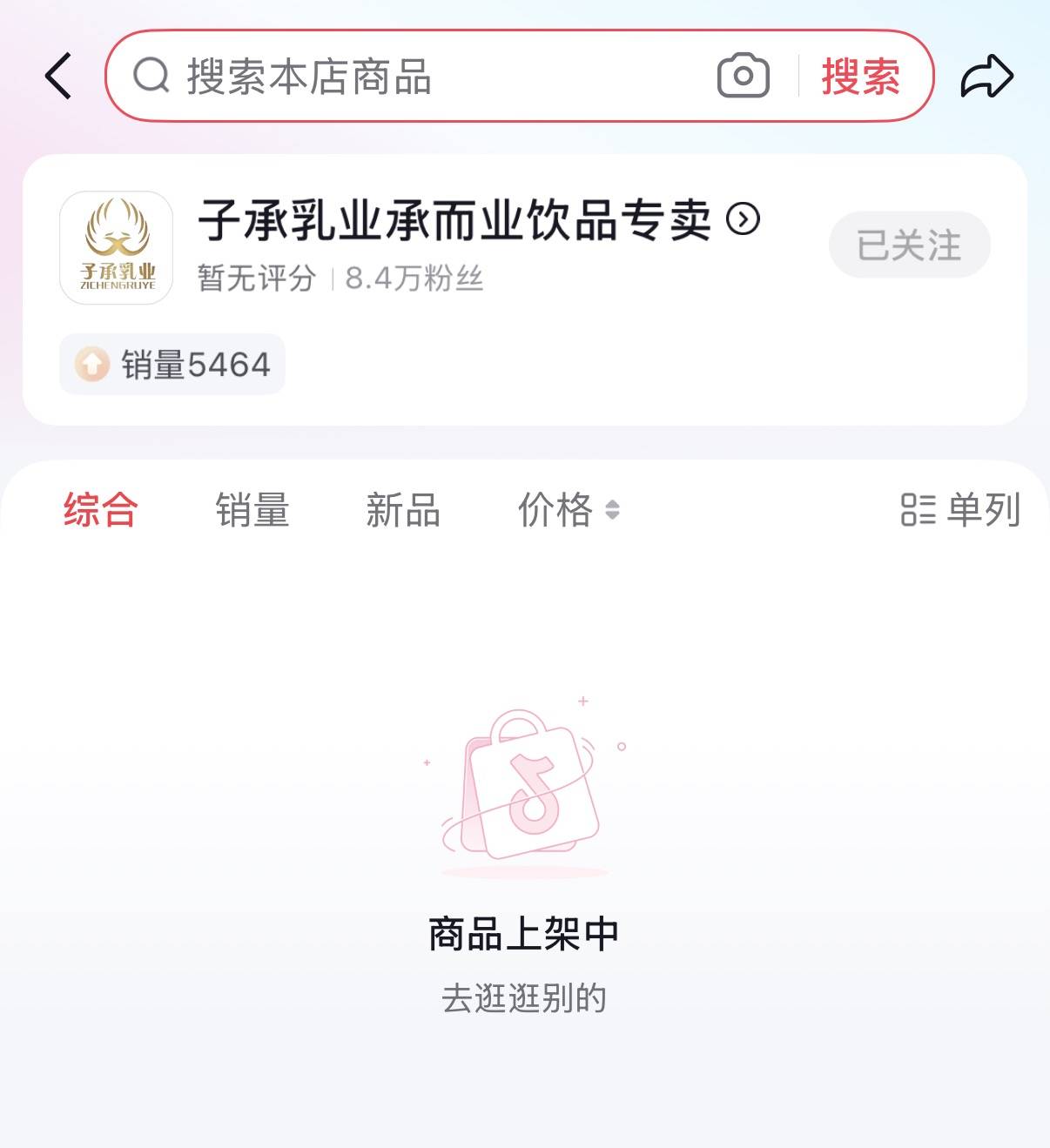1050x1148 pixels.
Task: Show 新品 products
Action: 403,510
